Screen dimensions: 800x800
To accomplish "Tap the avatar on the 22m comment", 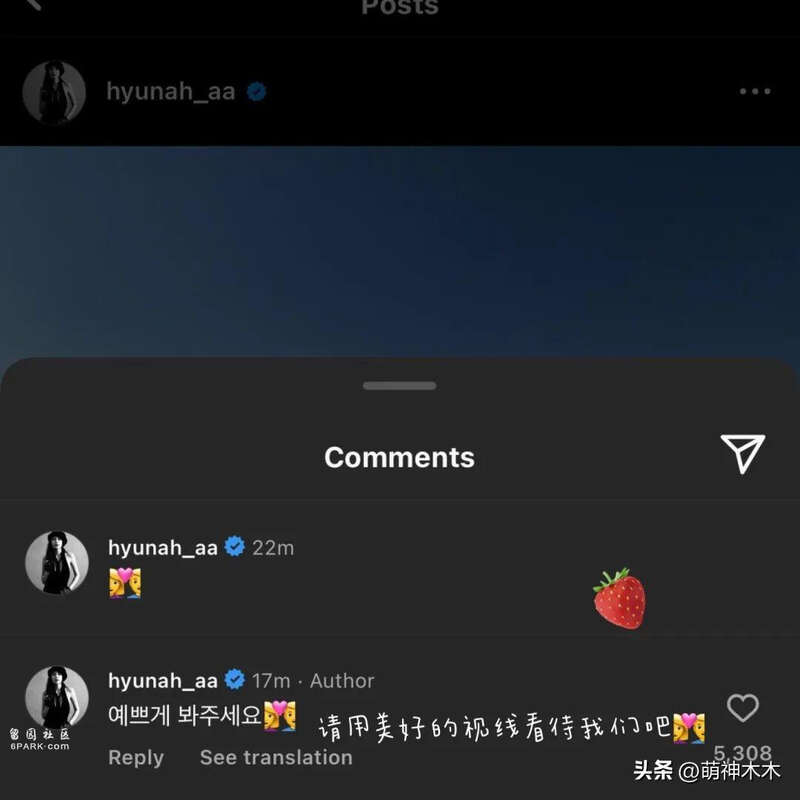I will click(x=57, y=563).
